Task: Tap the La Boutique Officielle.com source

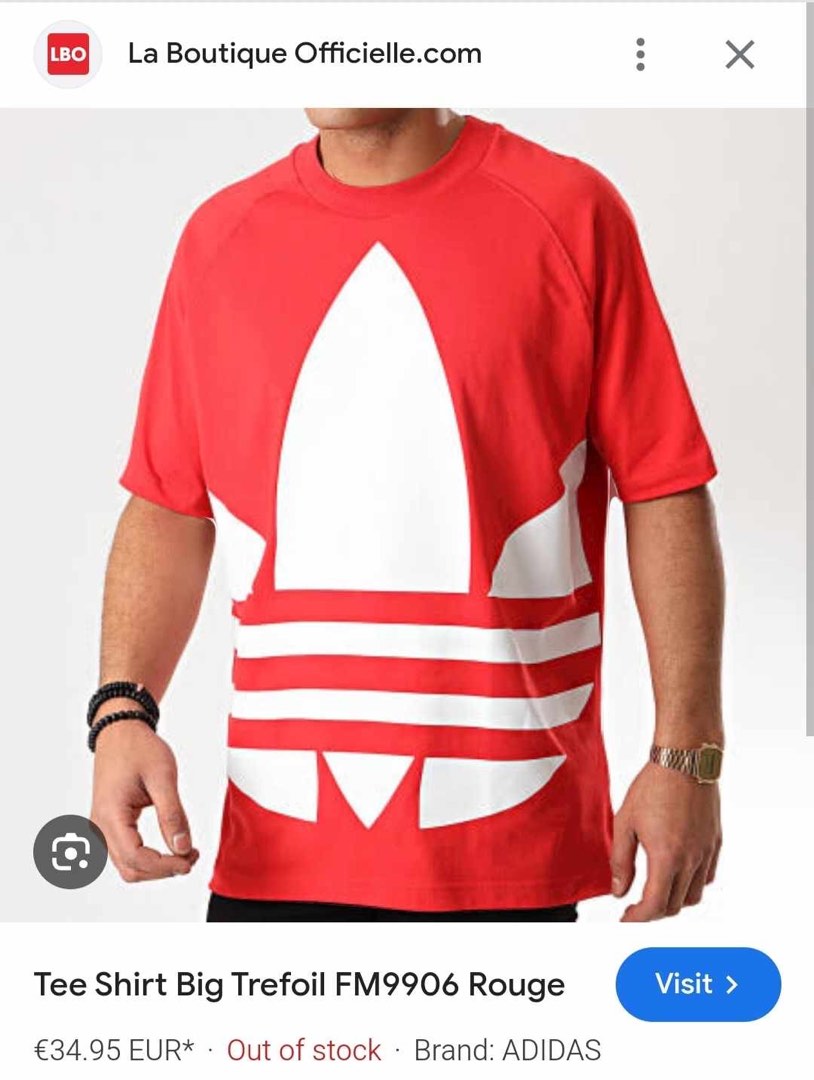Action: tap(304, 54)
